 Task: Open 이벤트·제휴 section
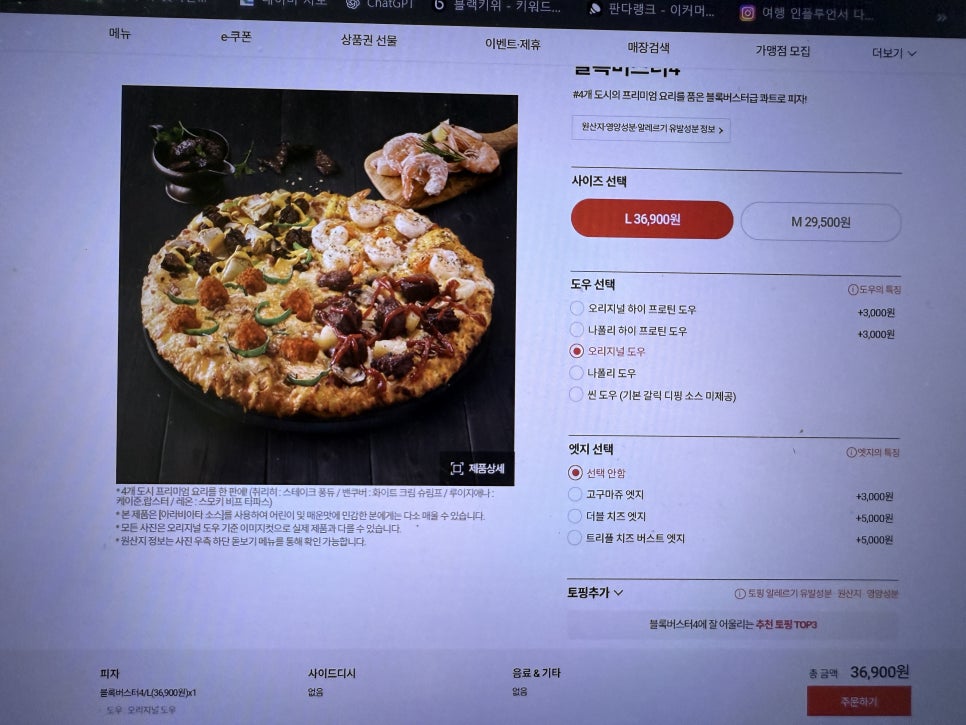512,44
